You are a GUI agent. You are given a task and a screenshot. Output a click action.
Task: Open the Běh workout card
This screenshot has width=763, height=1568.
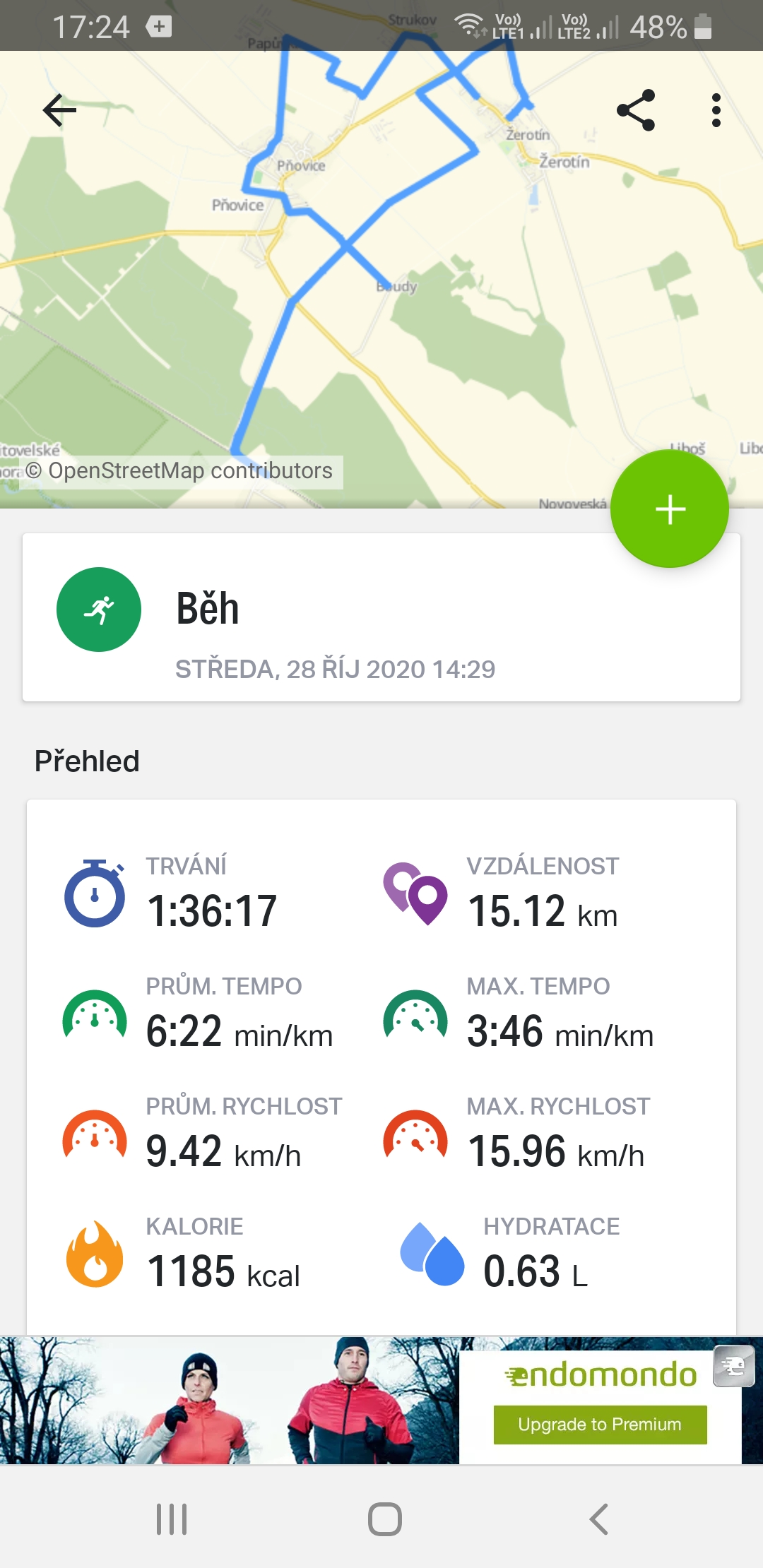381,617
